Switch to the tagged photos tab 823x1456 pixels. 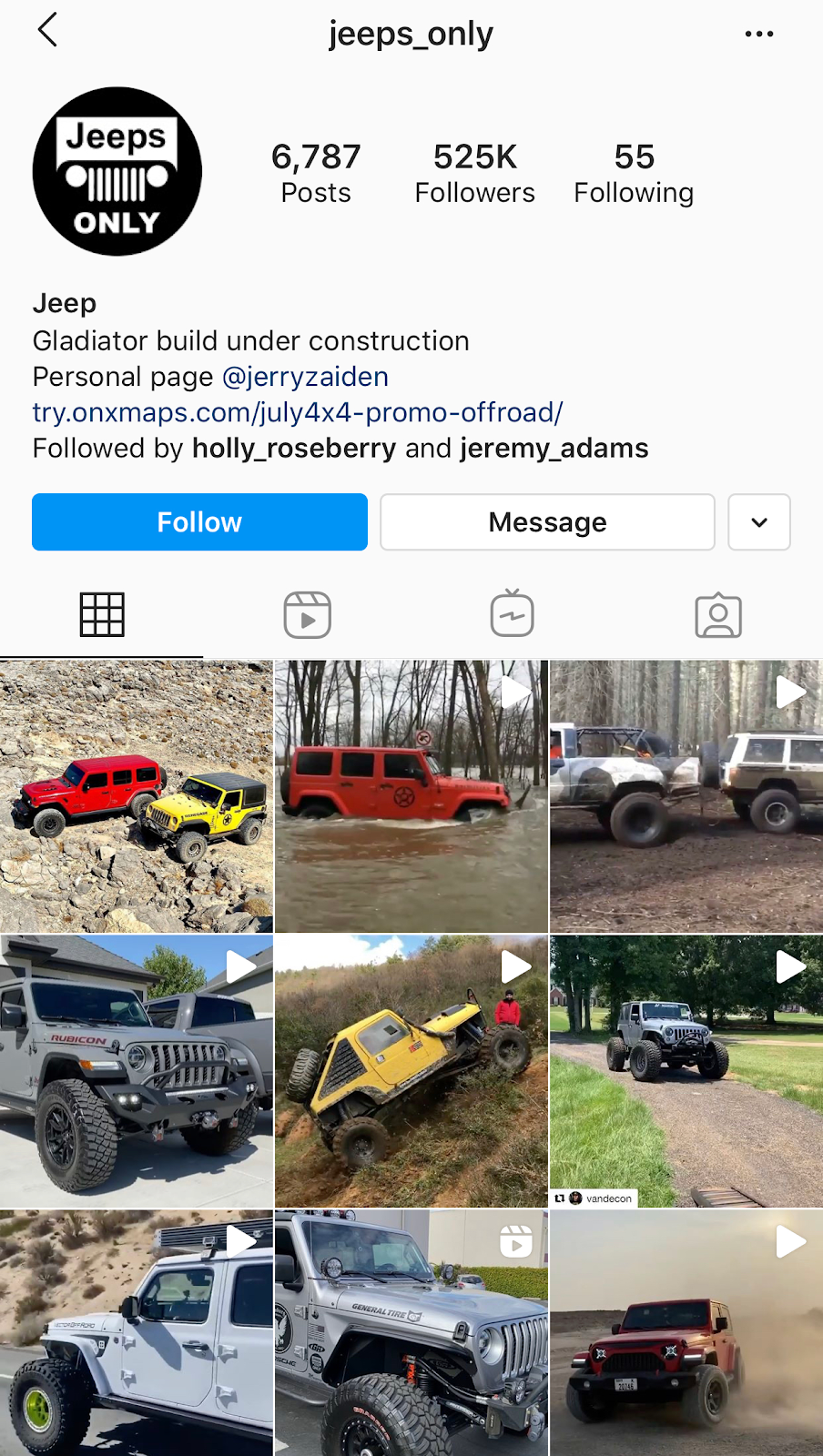[x=718, y=615]
